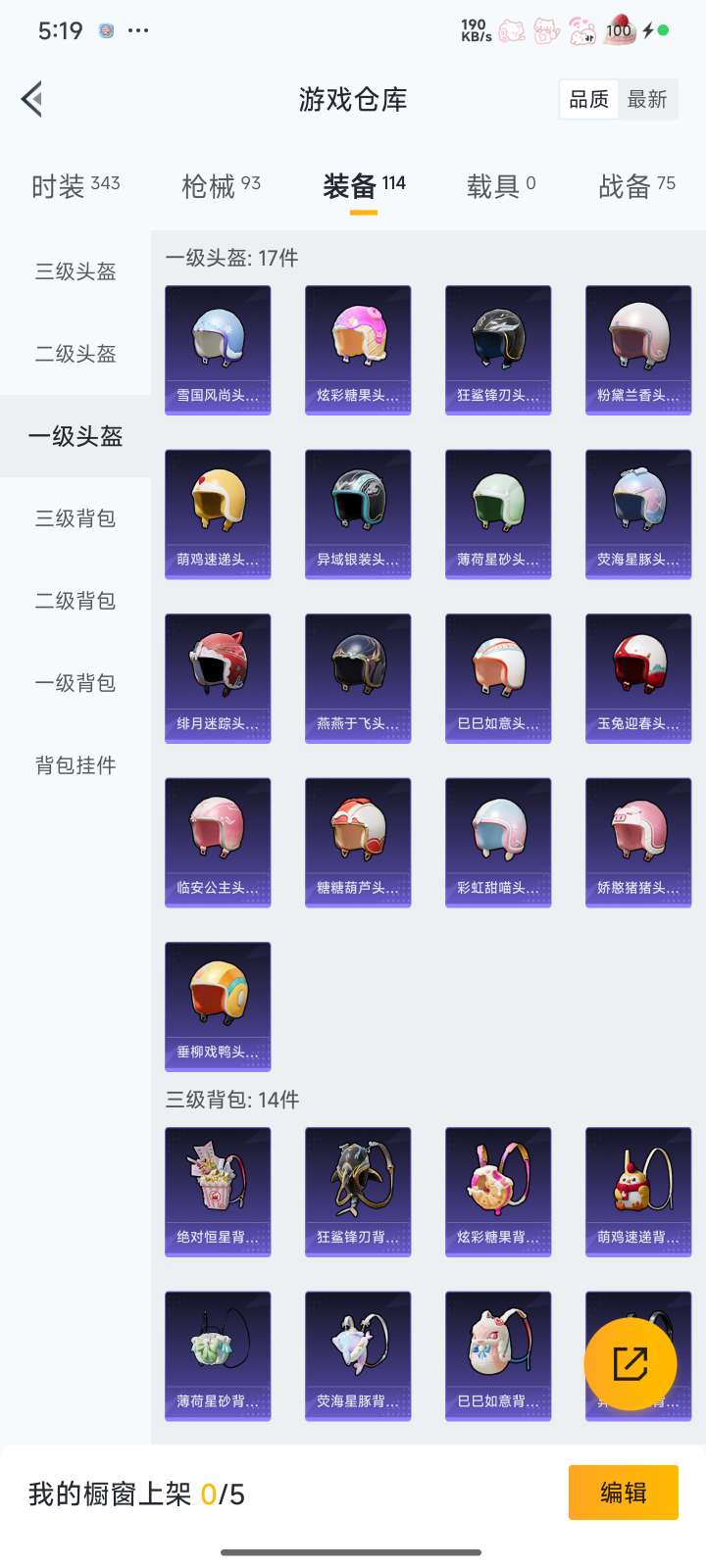Open the 垂柳戏鸭 helmet item
This screenshot has width=706, height=1568.
pos(218,1006)
